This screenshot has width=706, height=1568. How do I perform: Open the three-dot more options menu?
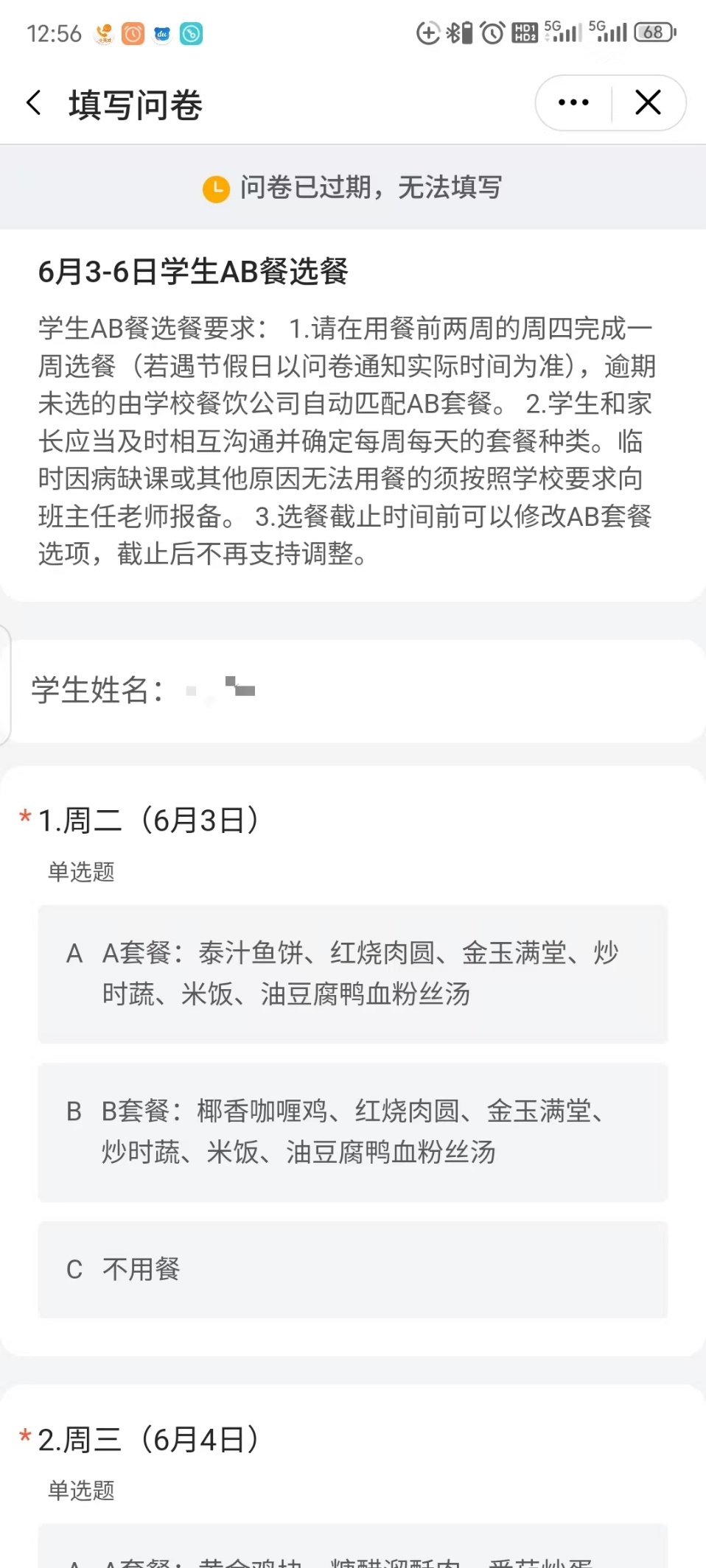click(x=573, y=103)
